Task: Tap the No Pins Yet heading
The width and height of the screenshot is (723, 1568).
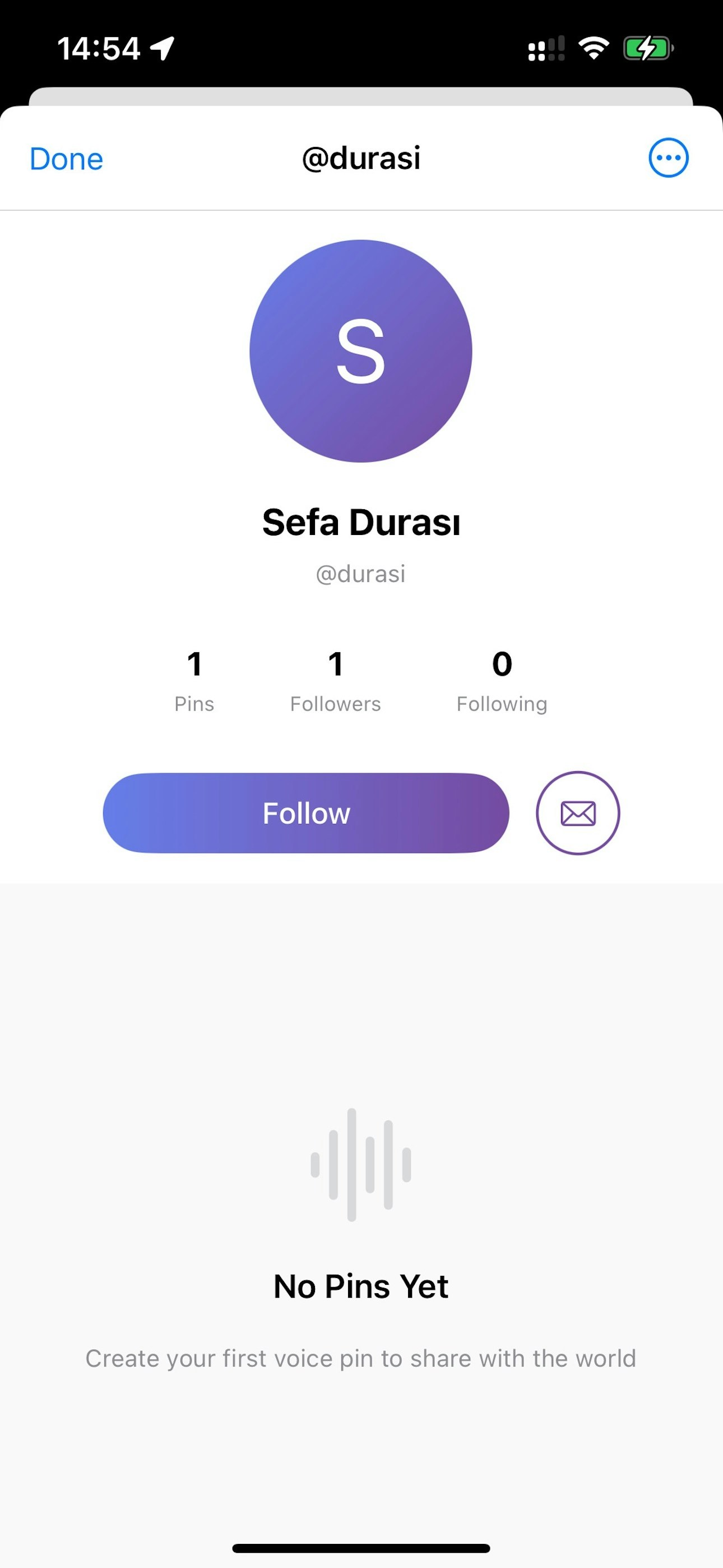Action: pyautogui.click(x=361, y=1285)
